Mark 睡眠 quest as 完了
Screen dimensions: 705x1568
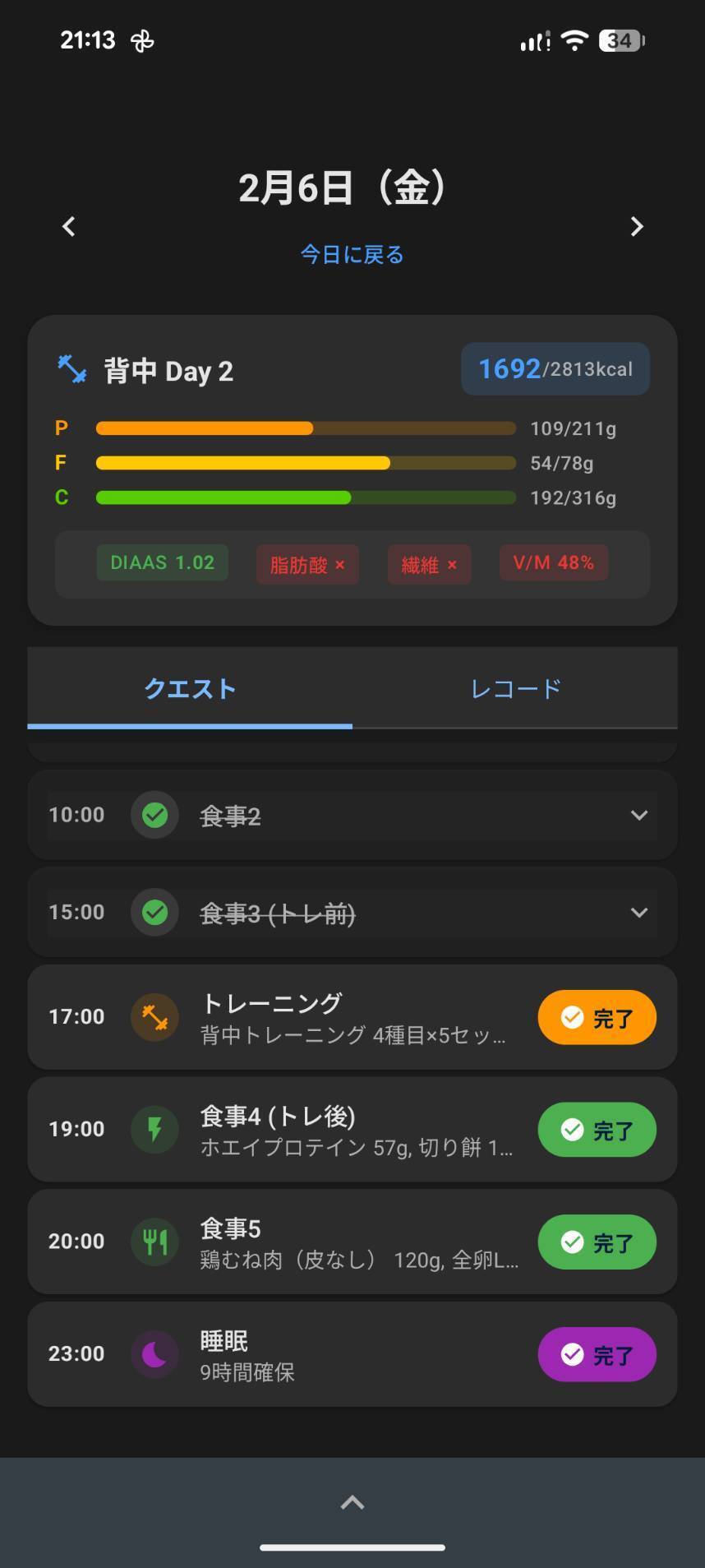point(597,1354)
